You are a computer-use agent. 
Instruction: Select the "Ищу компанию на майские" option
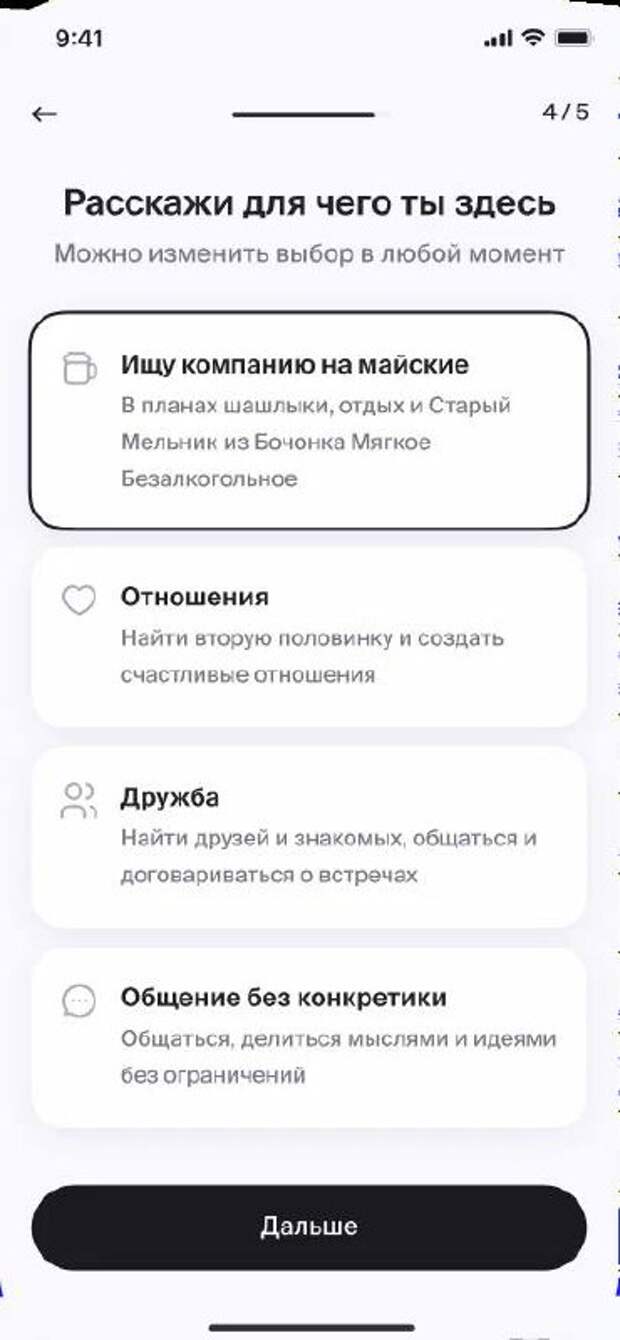pos(309,420)
